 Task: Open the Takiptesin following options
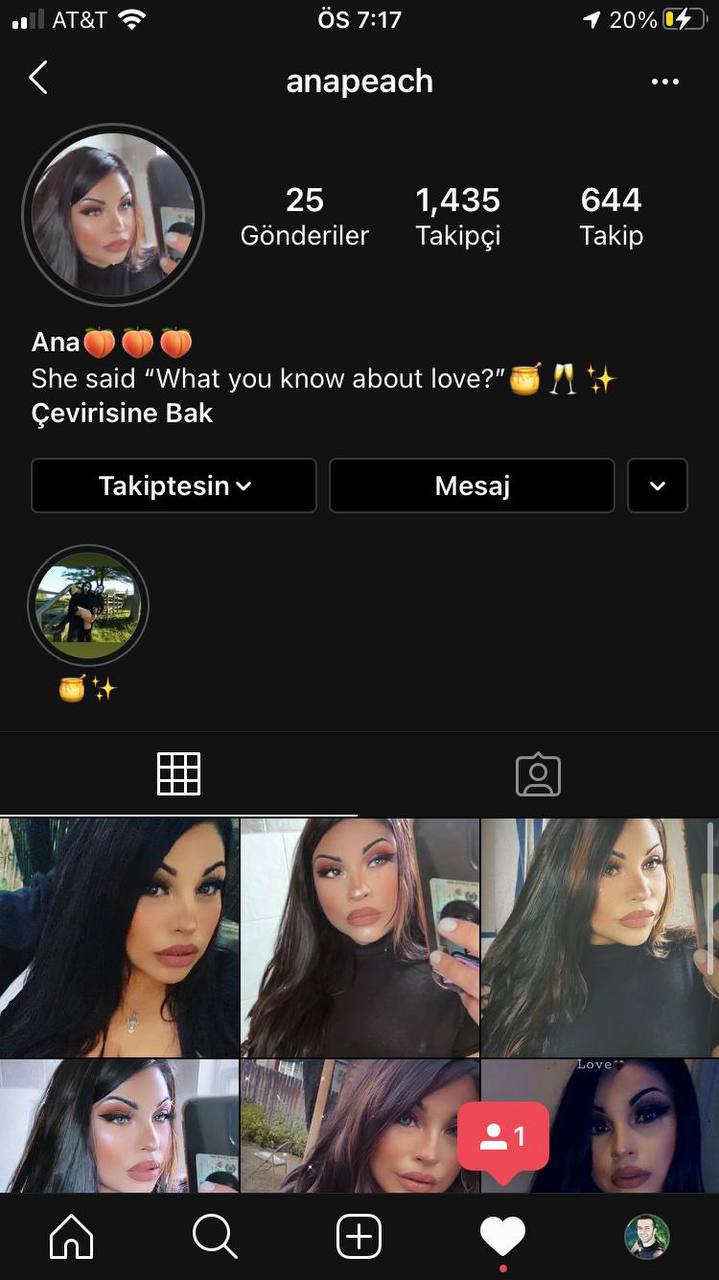point(174,486)
